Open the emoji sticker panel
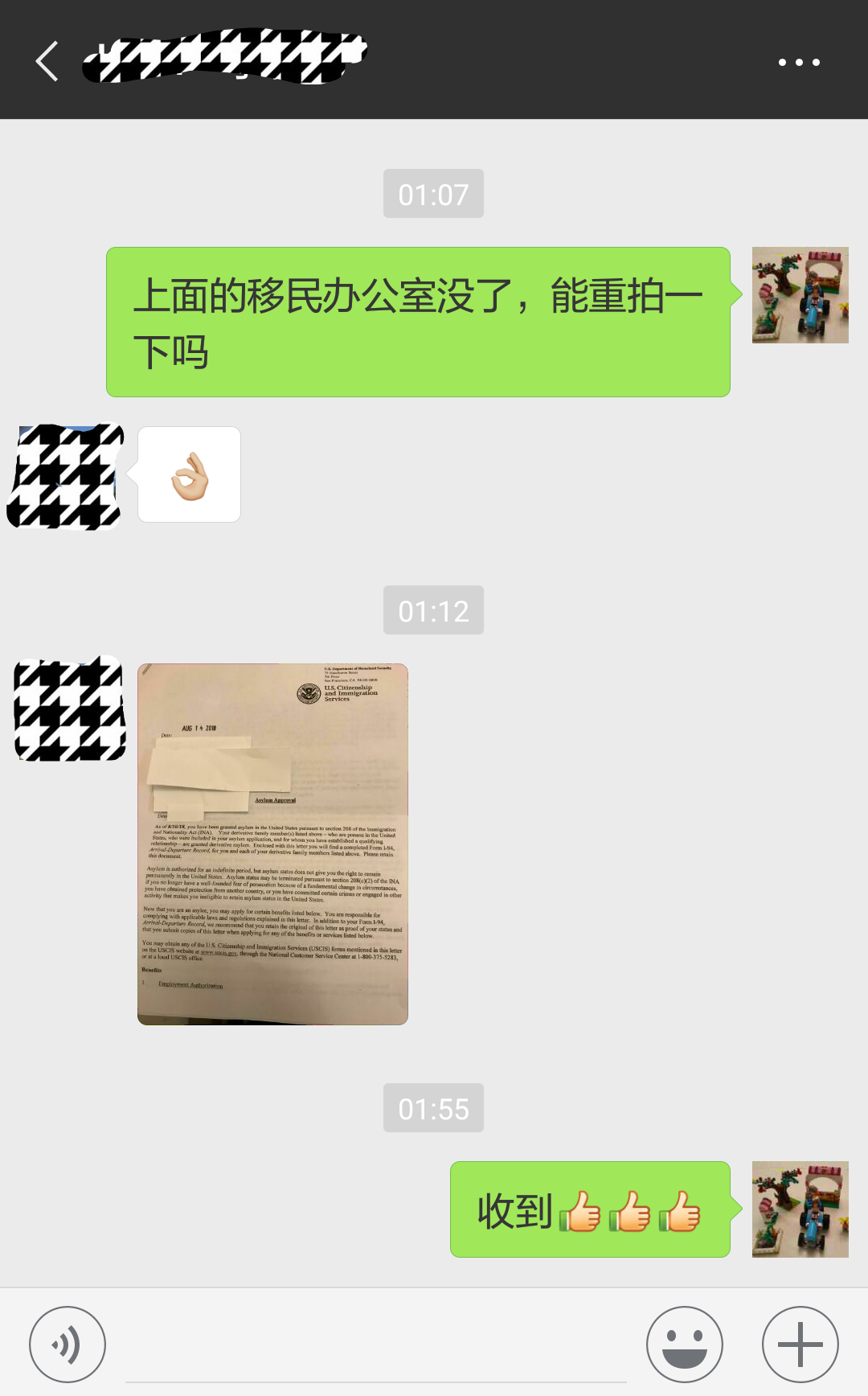This screenshot has height=1396, width=868. [x=685, y=1345]
